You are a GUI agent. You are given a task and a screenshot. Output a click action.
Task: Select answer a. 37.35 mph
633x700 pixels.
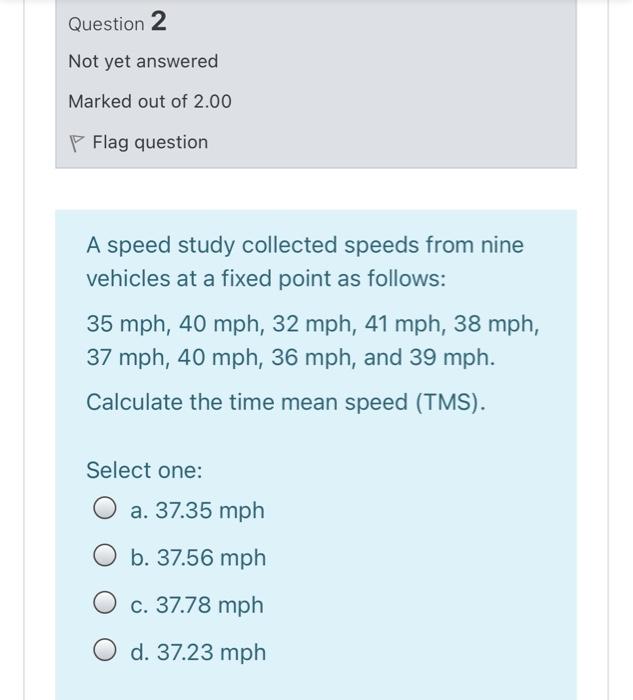(x=106, y=511)
